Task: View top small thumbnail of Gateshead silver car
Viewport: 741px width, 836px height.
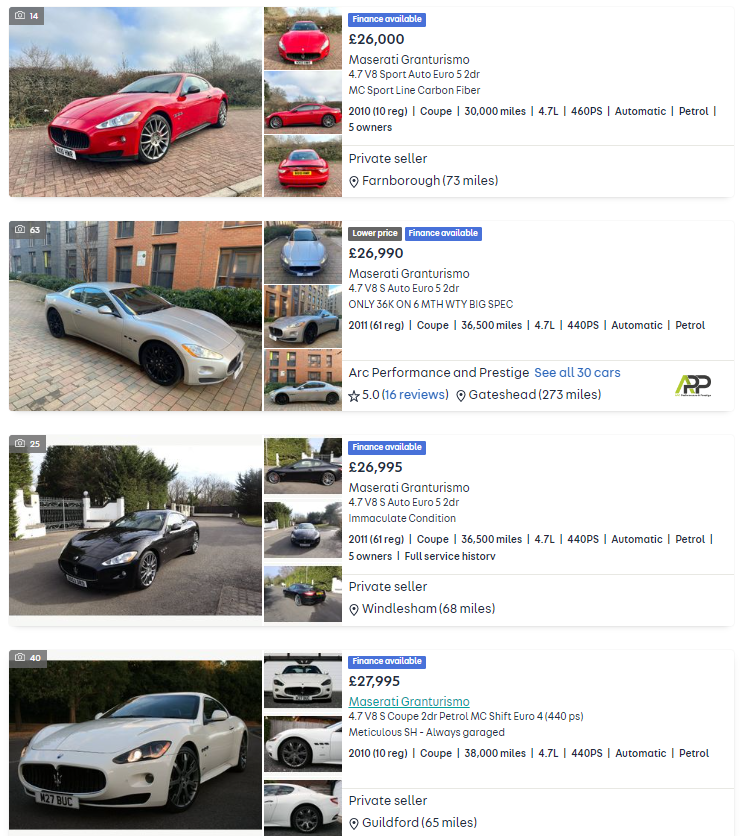Action: (x=303, y=252)
